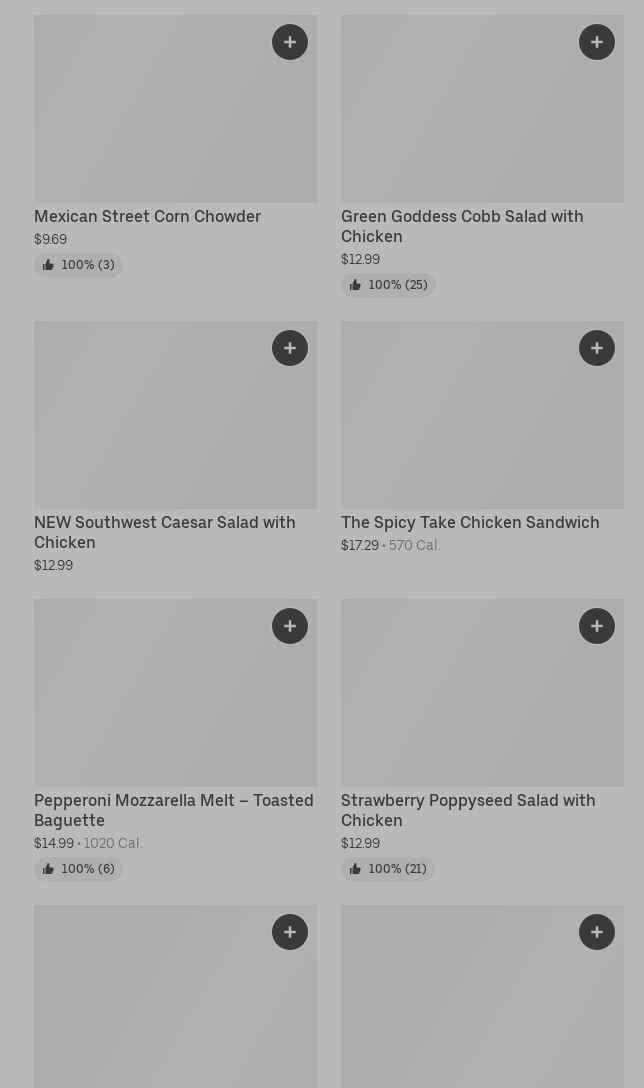
Task: Add Mexican Street Corn Chowder to cart
Action: [x=290, y=42]
